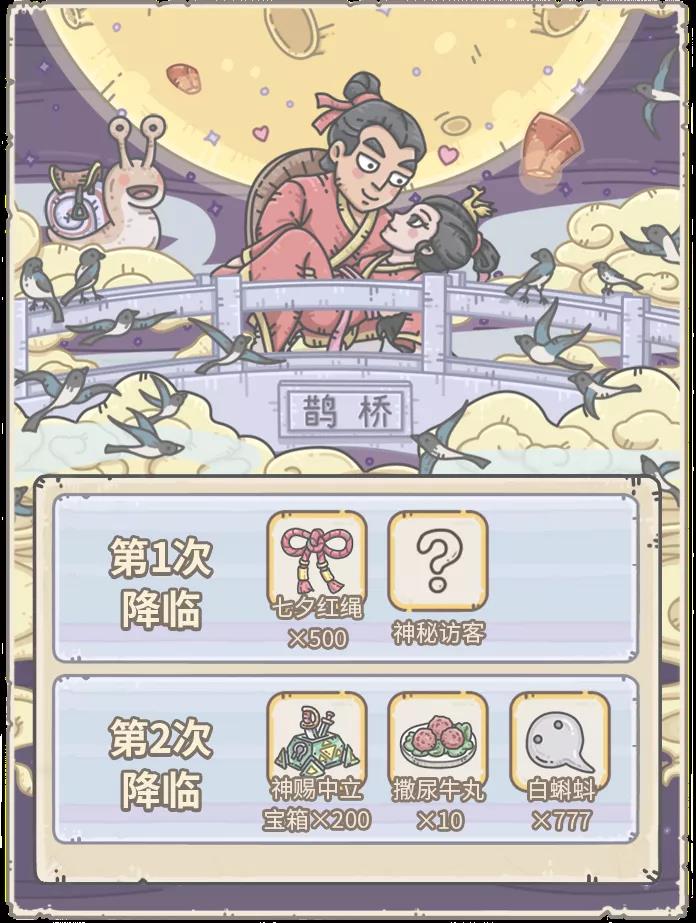
Task: View the 神赐中立宝箱 ×200 reward
Action: pyautogui.click(x=316, y=740)
